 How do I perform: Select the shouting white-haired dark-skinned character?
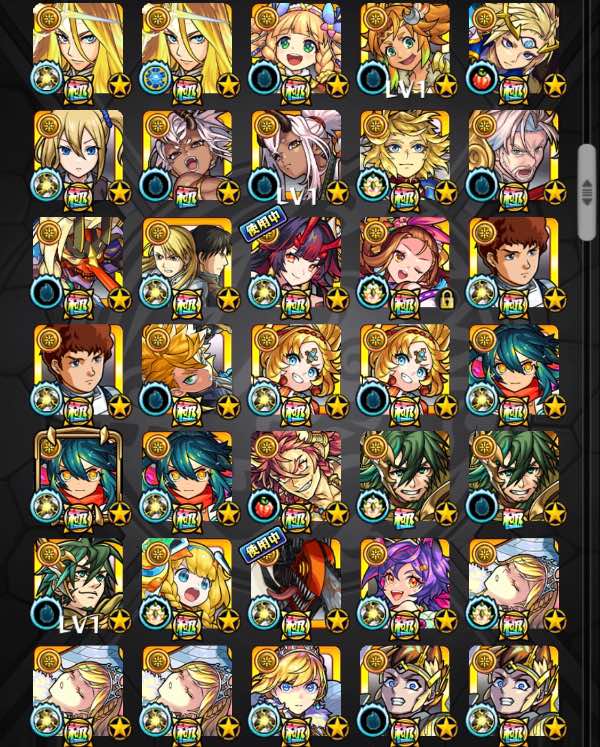[187, 155]
